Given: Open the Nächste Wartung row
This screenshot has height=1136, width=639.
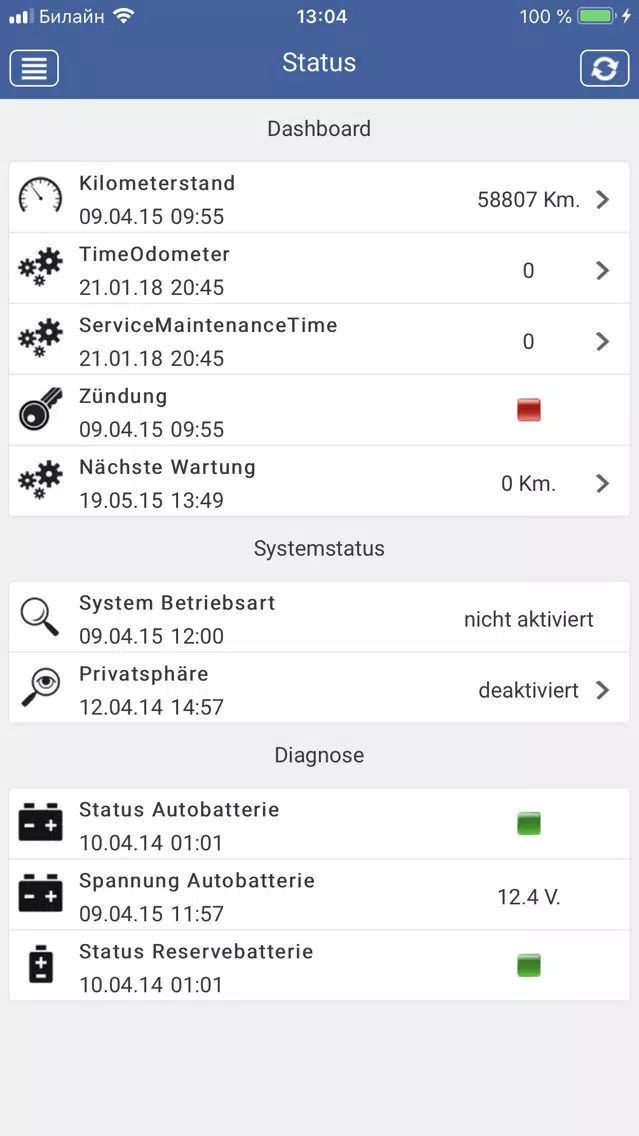Looking at the screenshot, I should (319, 482).
